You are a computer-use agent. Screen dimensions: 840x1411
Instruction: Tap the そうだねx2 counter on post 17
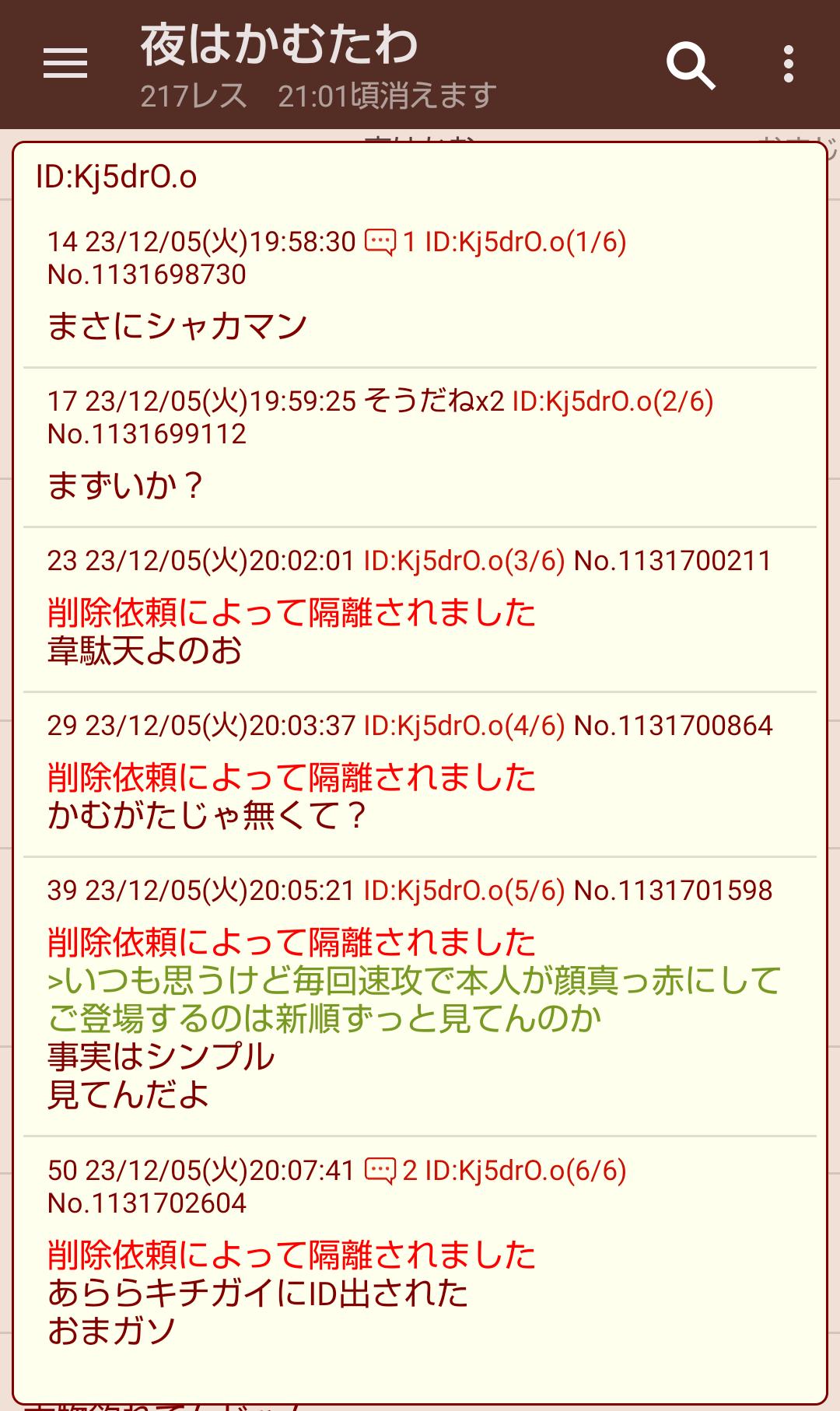point(434,401)
